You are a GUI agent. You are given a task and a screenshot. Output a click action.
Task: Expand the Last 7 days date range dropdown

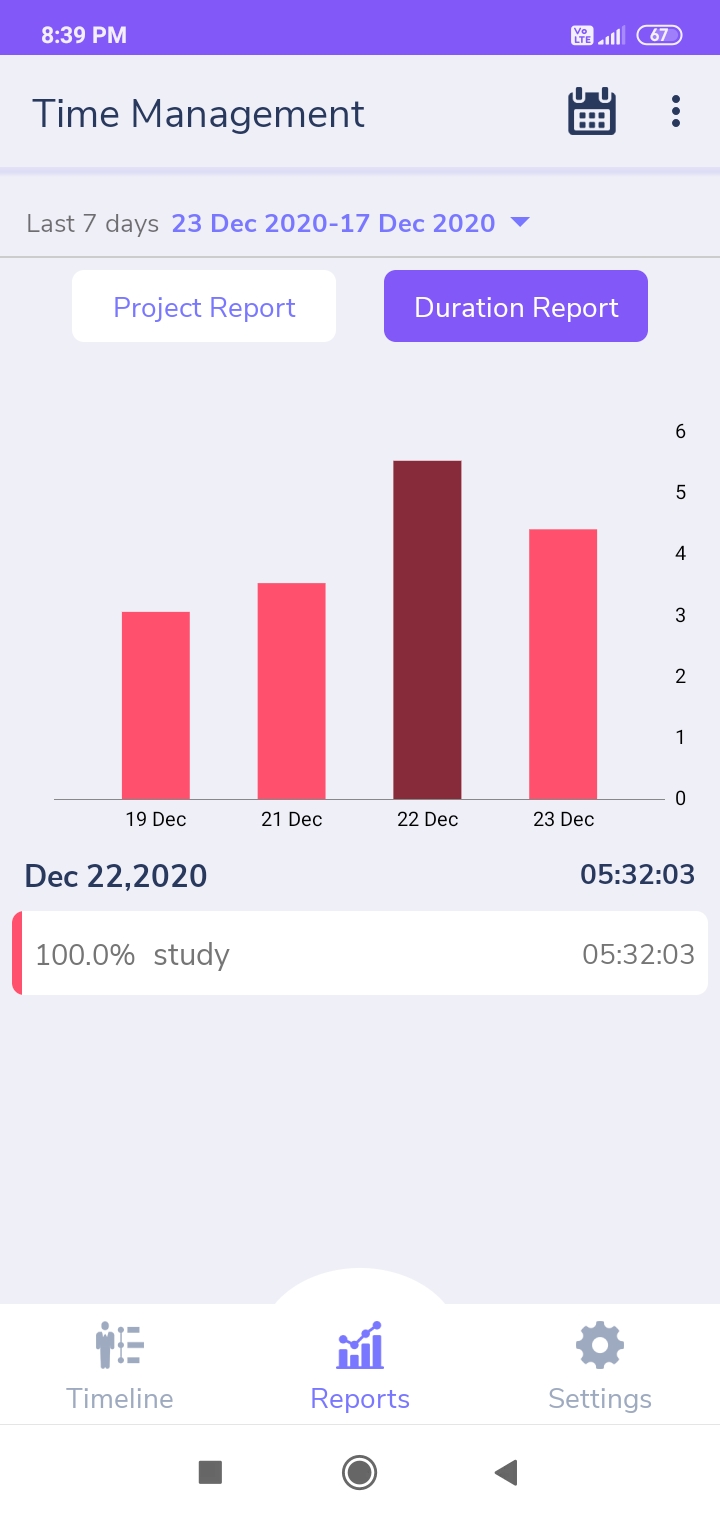click(x=519, y=222)
